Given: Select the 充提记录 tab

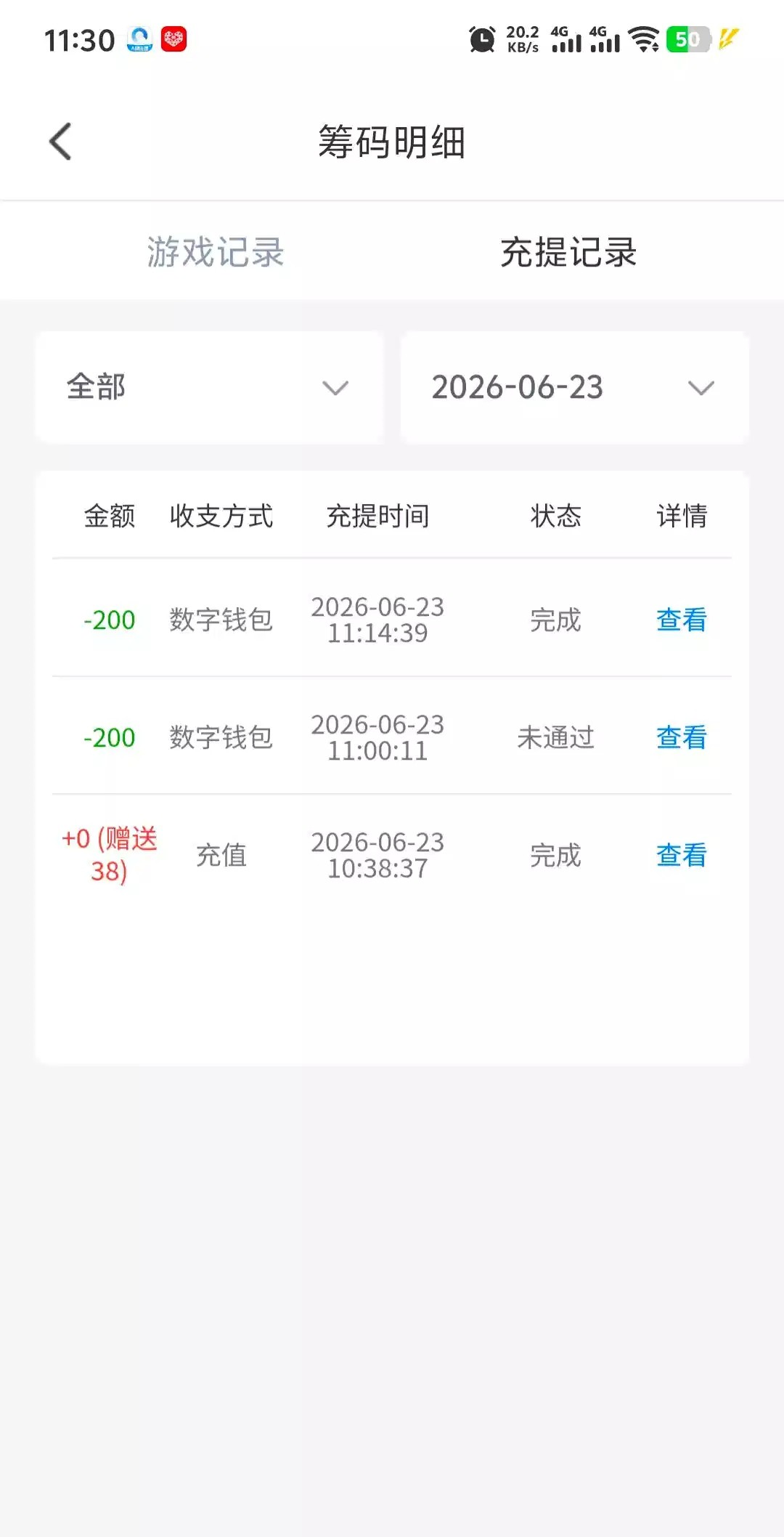Looking at the screenshot, I should (568, 252).
